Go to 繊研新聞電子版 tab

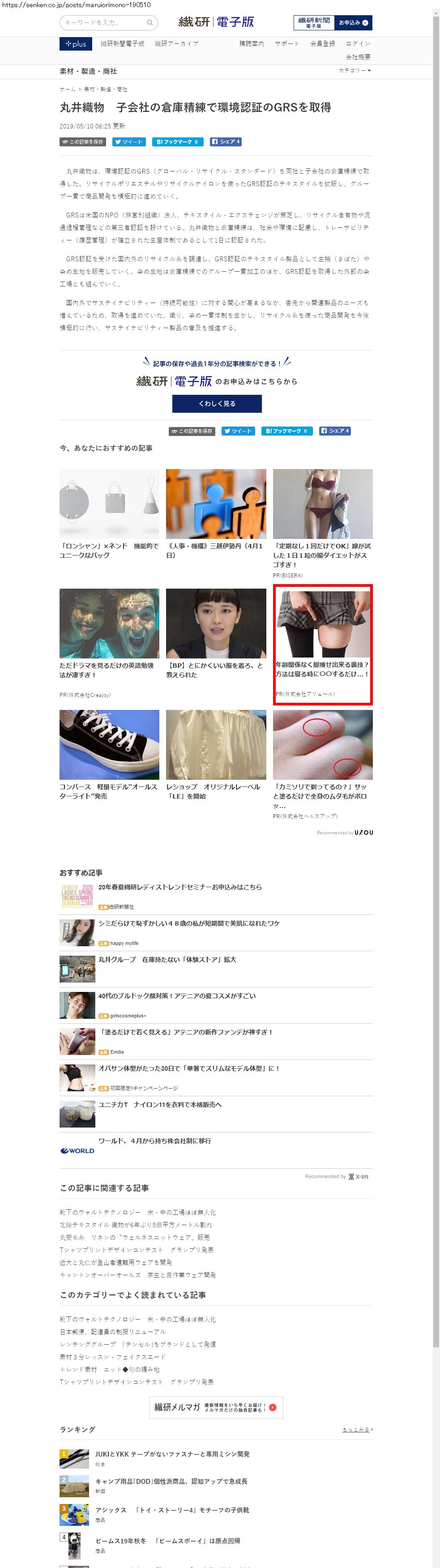pyautogui.click(x=122, y=44)
